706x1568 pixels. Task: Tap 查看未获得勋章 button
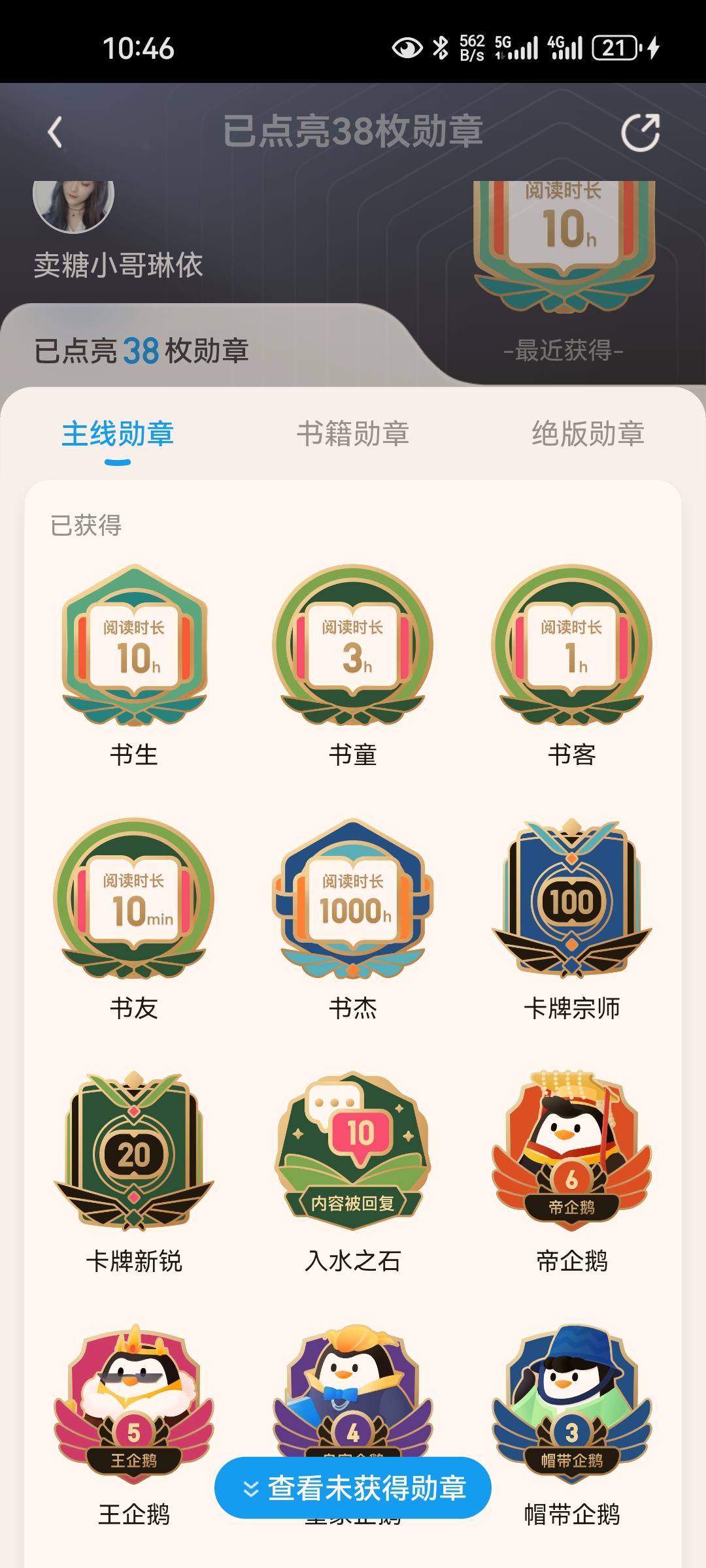(353, 1488)
